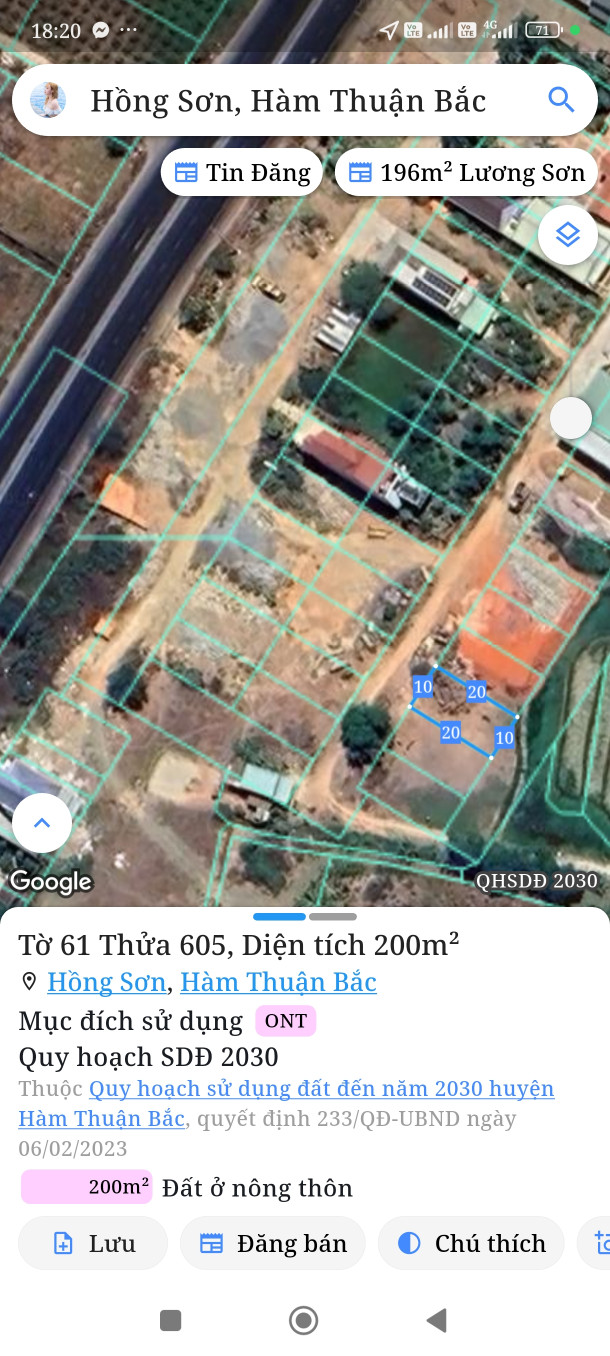Tap the search magnifier icon
This screenshot has height=1356, width=610.
coord(561,100)
